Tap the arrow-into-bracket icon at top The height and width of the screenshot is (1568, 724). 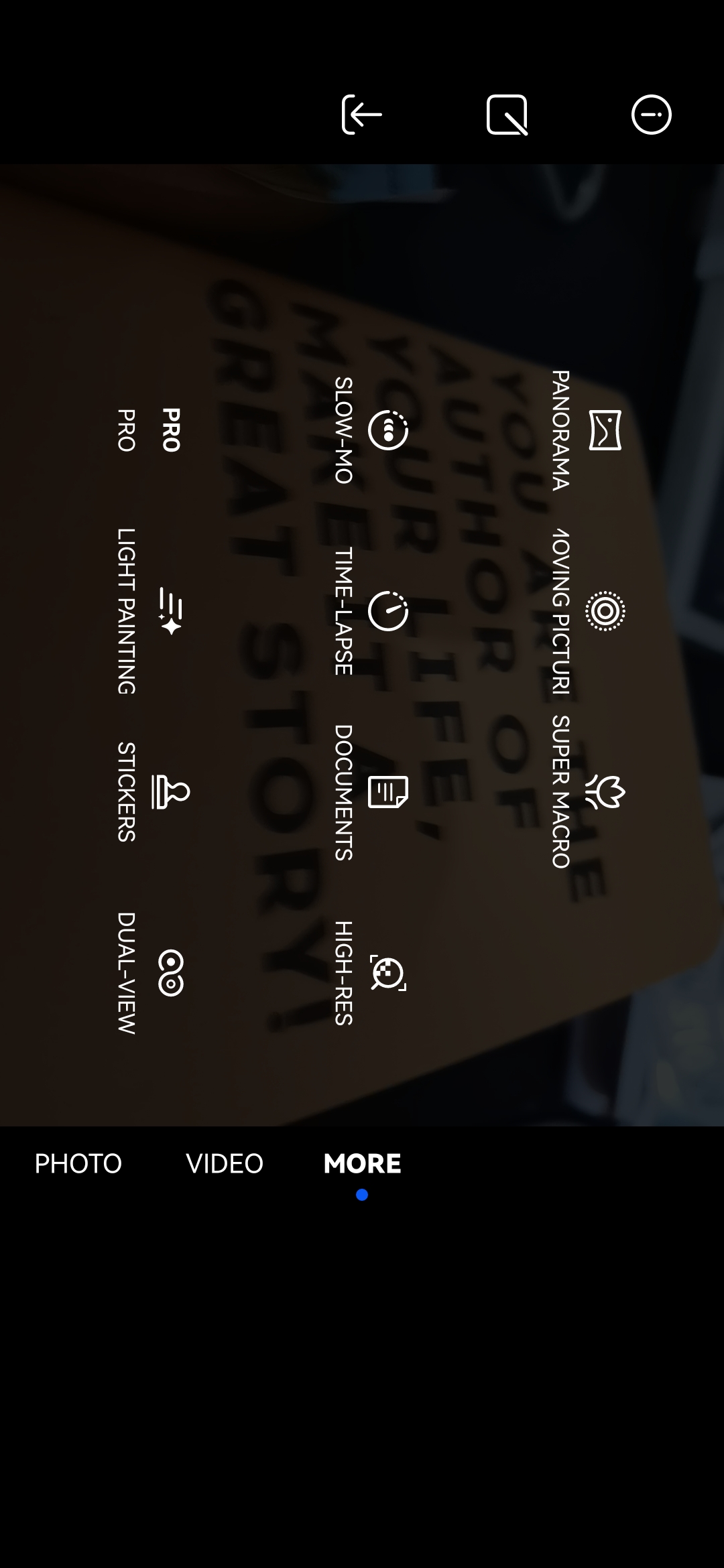(362, 115)
